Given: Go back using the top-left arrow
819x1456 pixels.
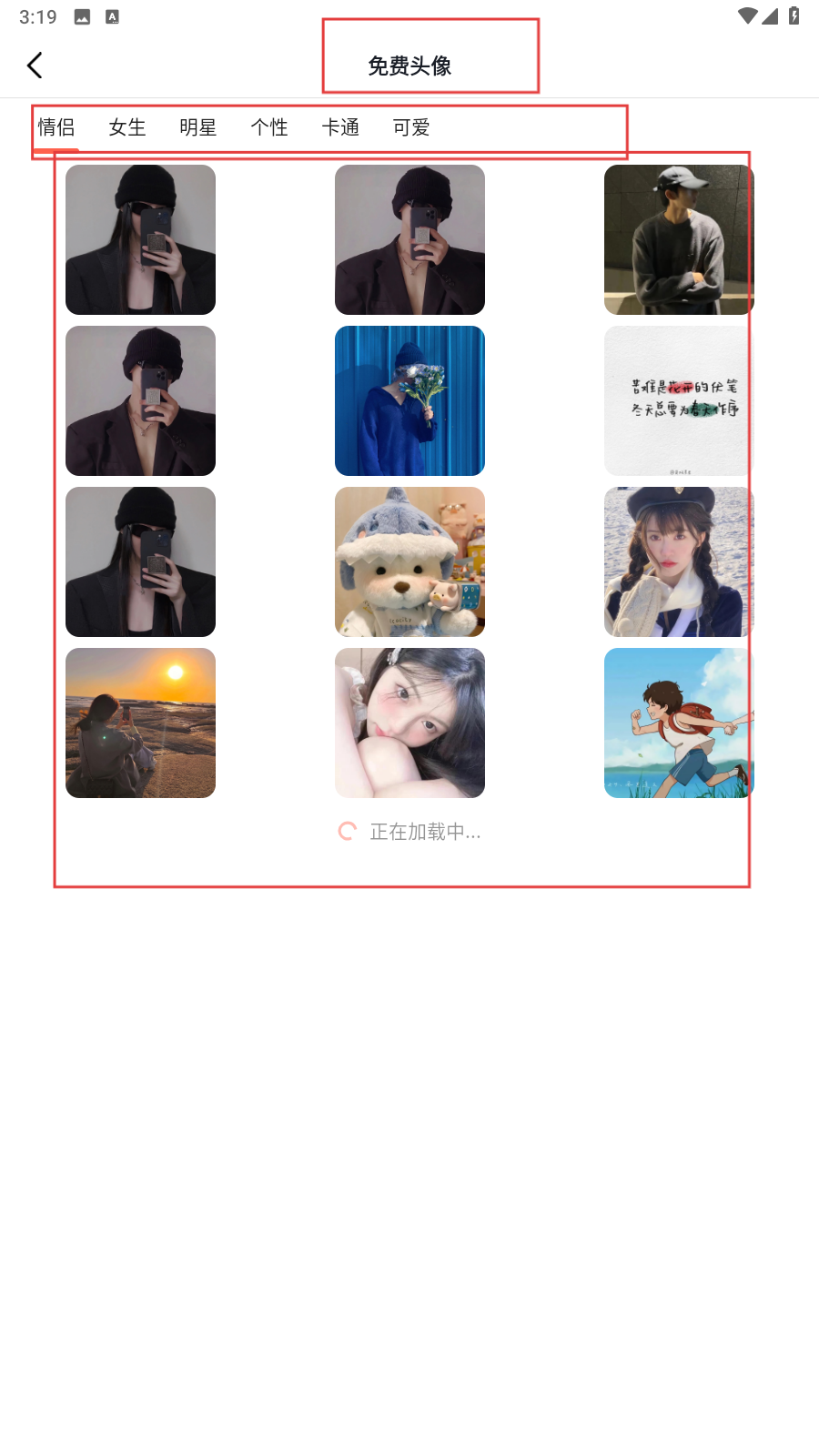Looking at the screenshot, I should tap(35, 66).
